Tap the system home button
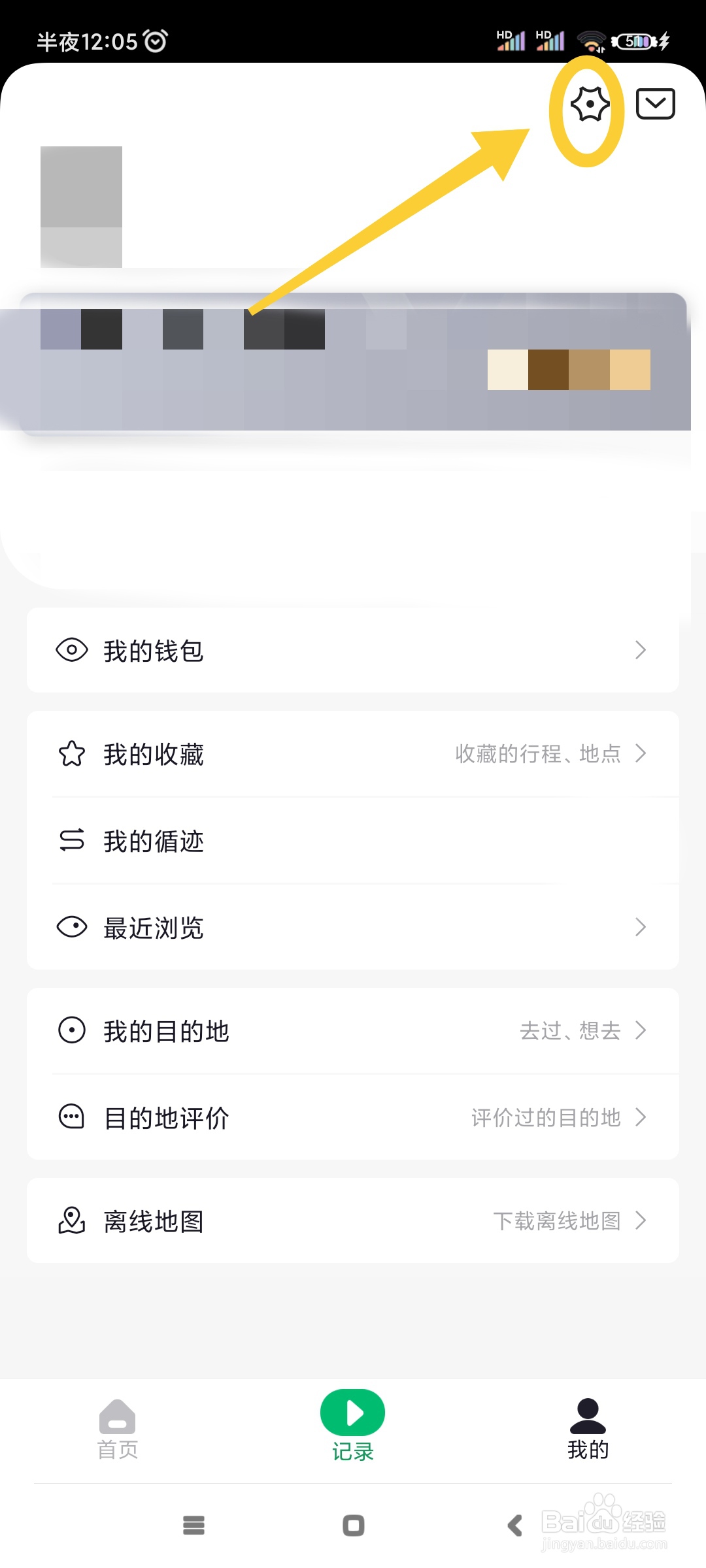 tap(353, 1526)
